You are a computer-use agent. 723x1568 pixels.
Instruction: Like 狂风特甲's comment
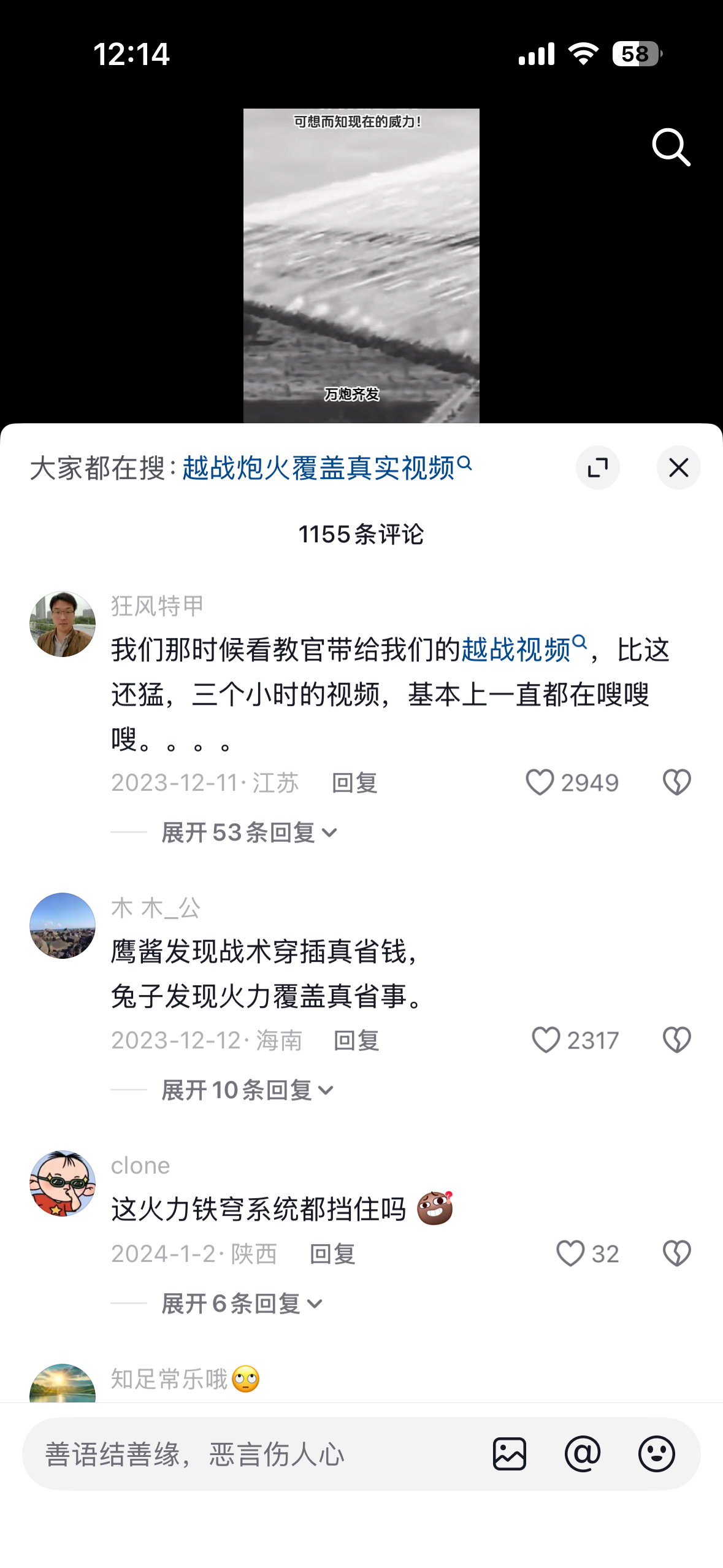tap(540, 783)
